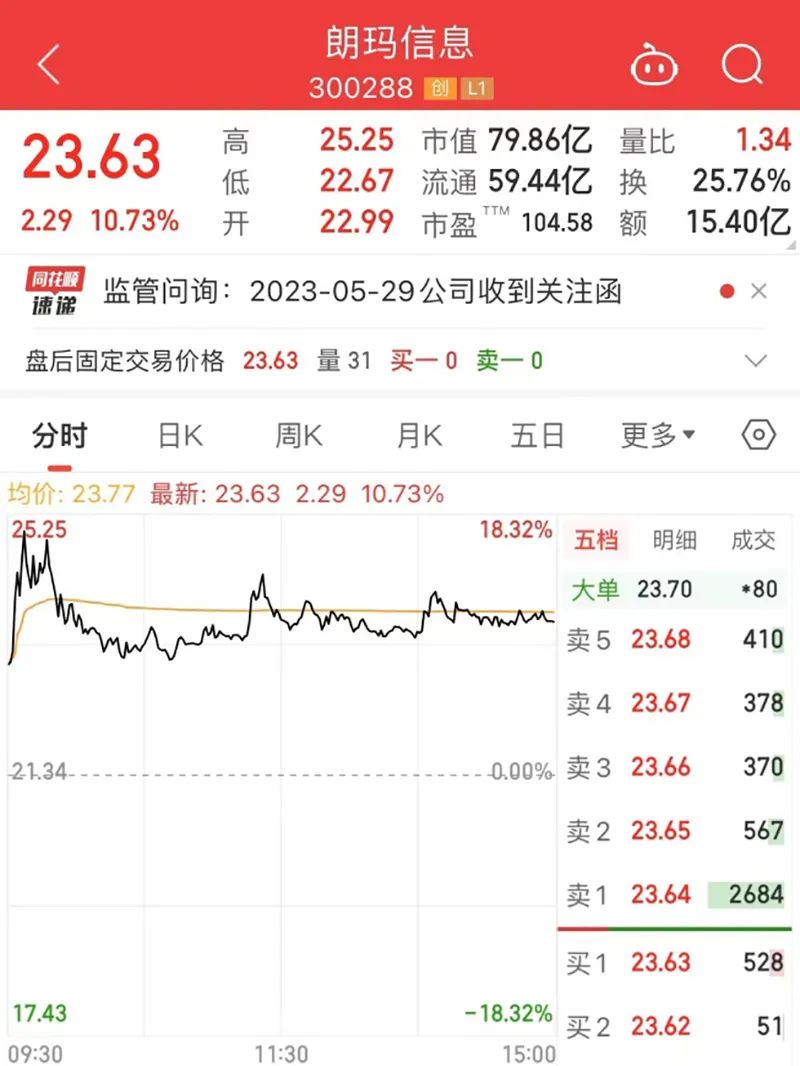Open the robot assistant icon
800x1066 pixels.
(x=653, y=66)
